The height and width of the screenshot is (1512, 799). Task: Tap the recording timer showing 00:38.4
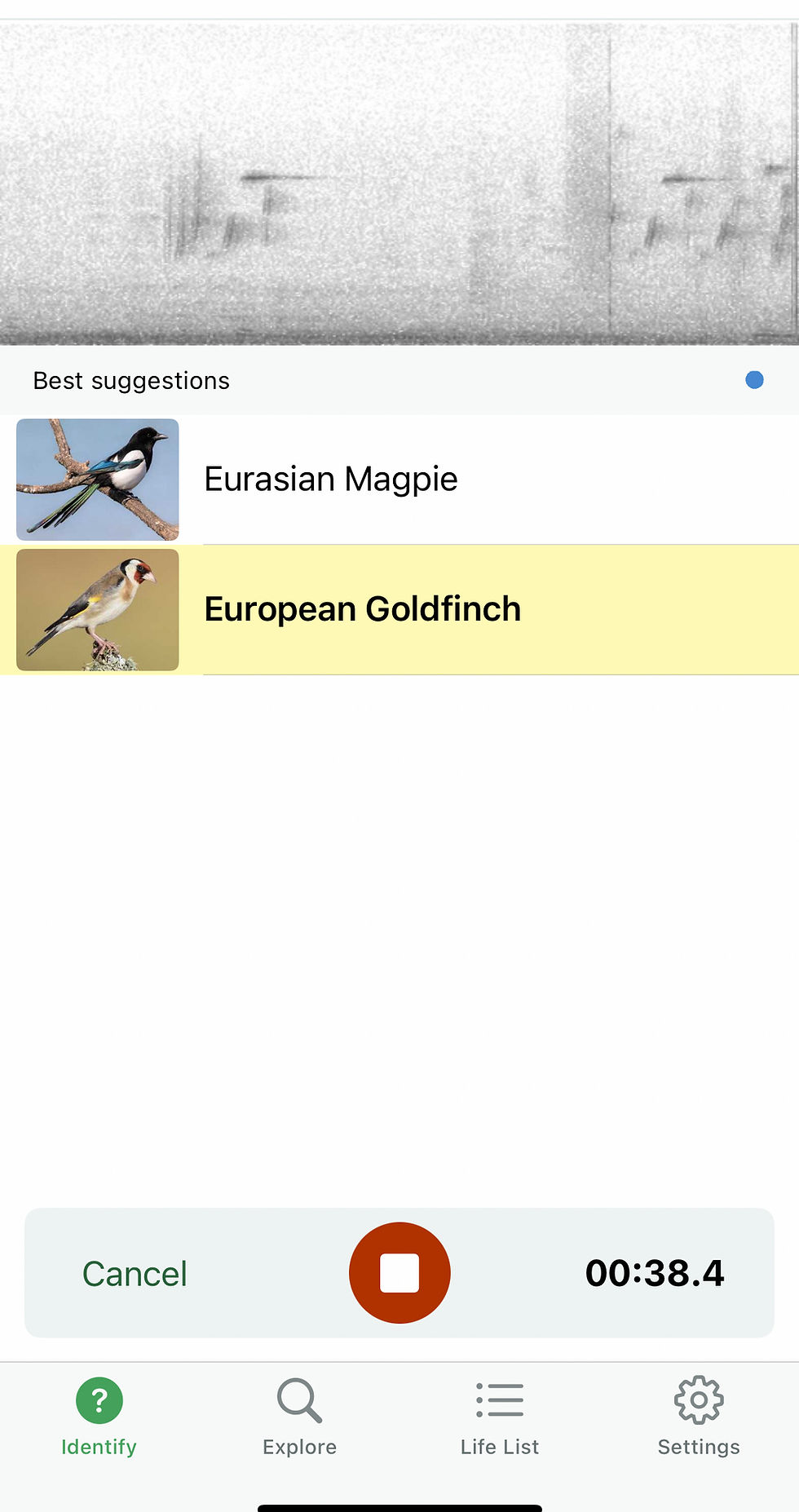click(656, 1272)
